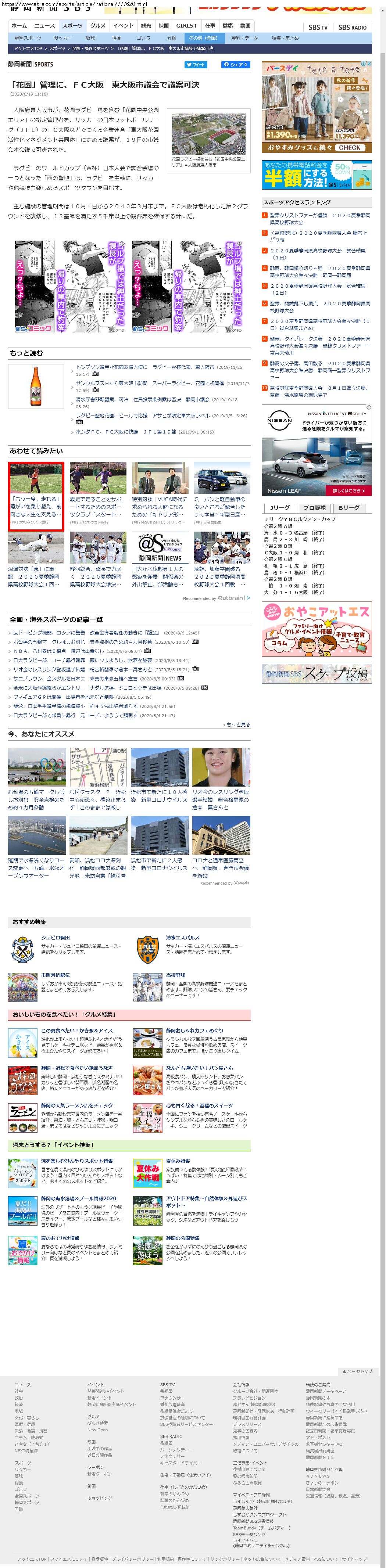This screenshot has width=386, height=1568.
Task: Jump back up with ページトップ
Action: click(357, 1371)
